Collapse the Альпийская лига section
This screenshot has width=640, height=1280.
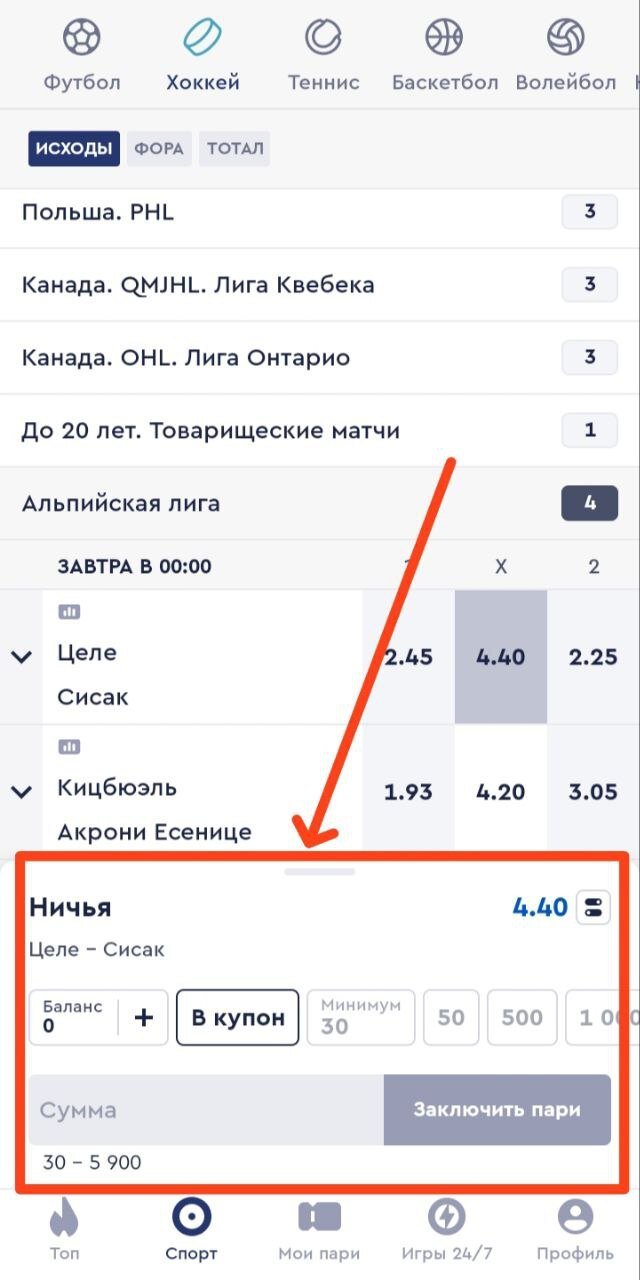[x=300, y=503]
